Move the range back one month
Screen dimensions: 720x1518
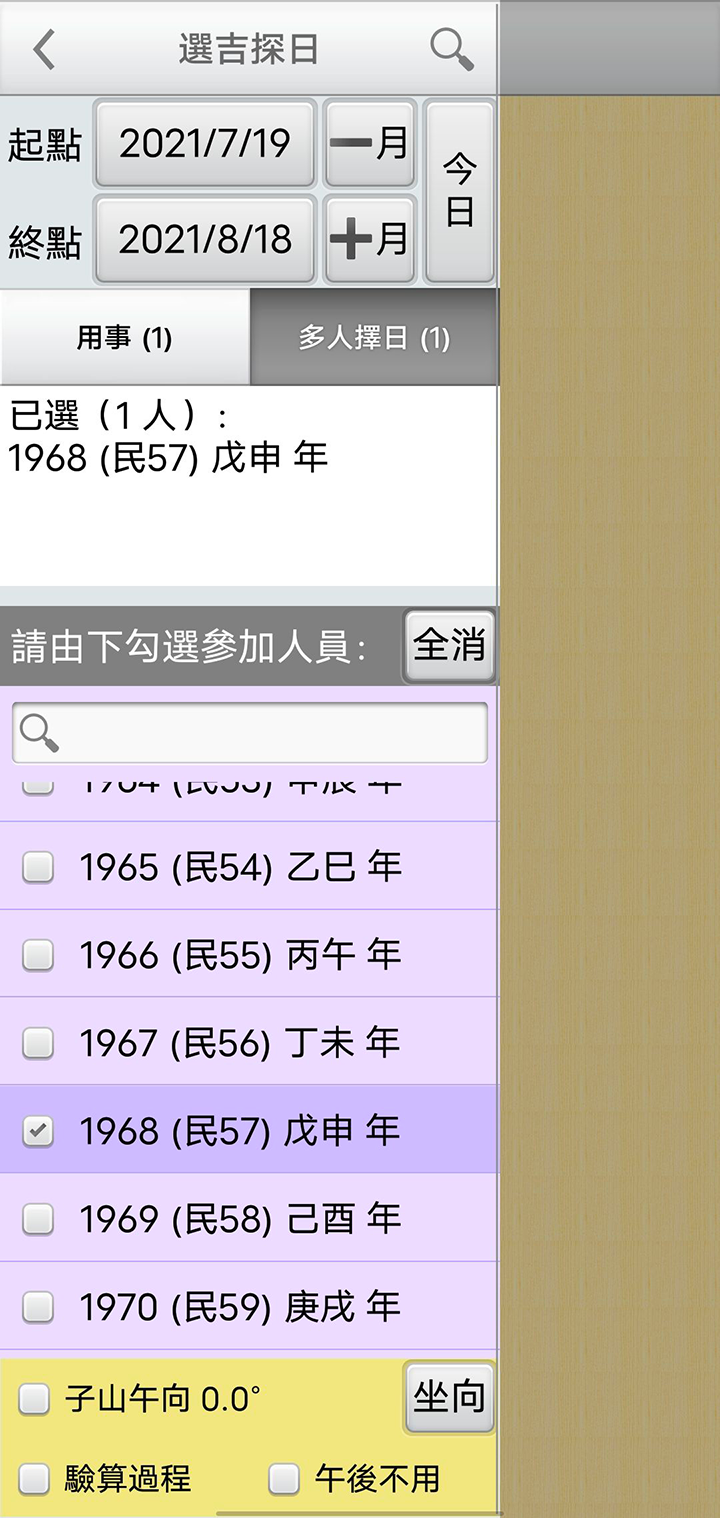point(370,143)
